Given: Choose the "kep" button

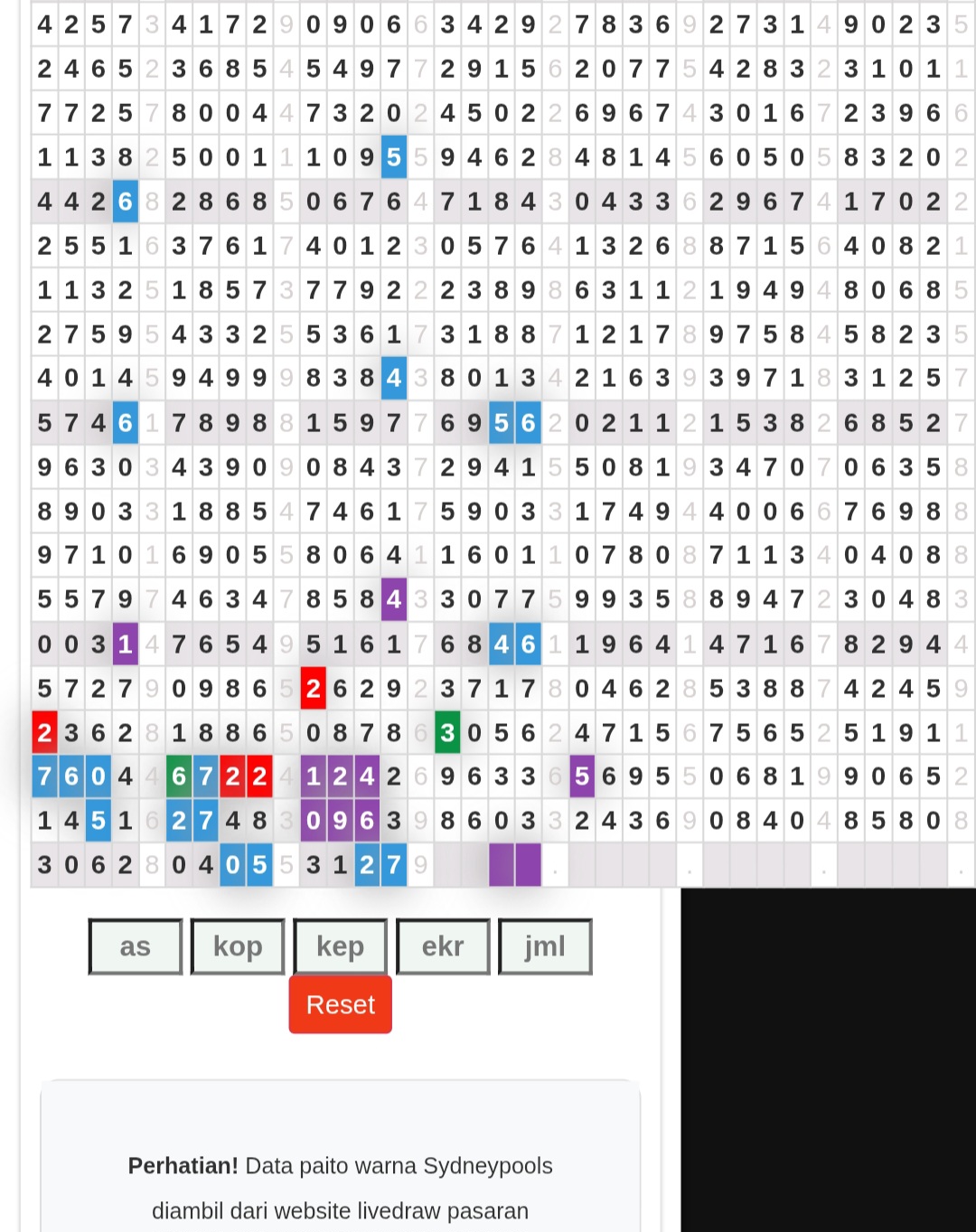Looking at the screenshot, I should 340,946.
